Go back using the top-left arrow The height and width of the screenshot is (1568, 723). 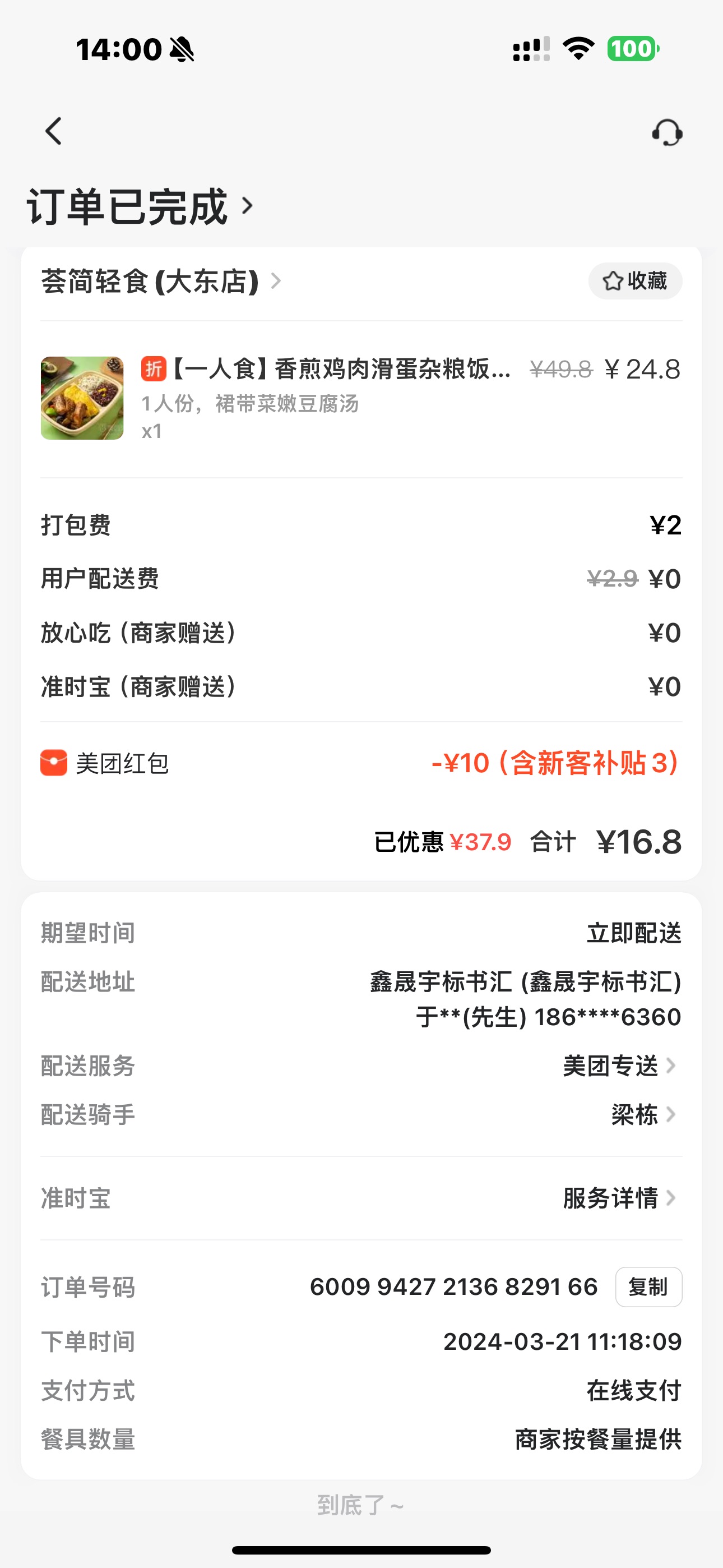(x=54, y=131)
